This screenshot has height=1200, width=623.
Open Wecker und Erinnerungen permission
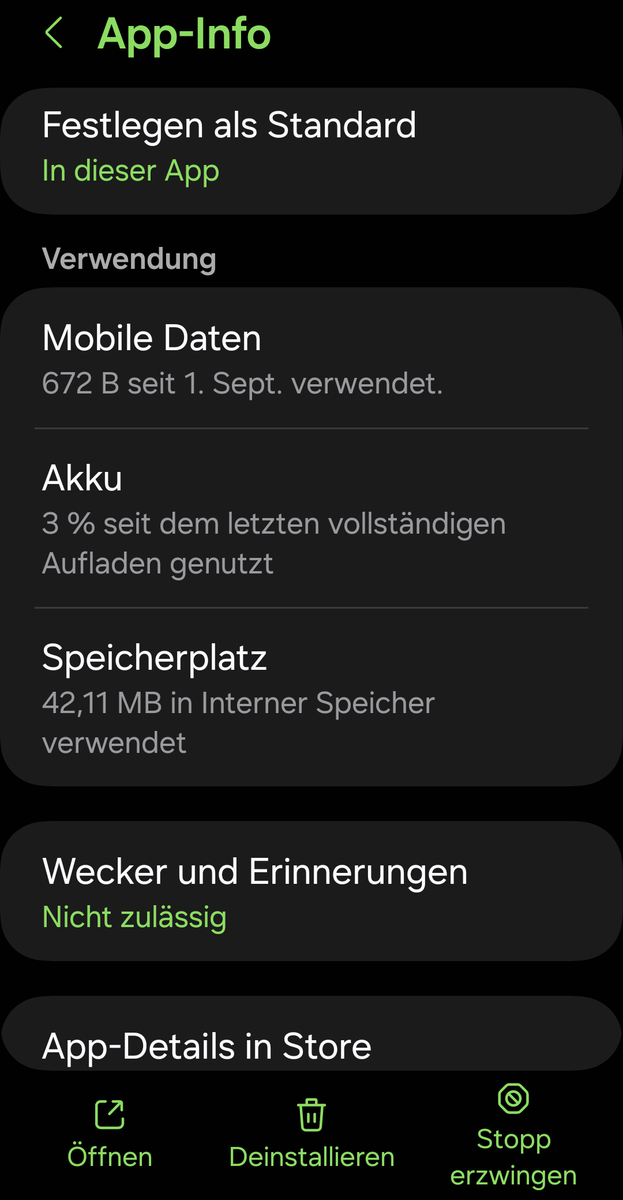tap(311, 892)
